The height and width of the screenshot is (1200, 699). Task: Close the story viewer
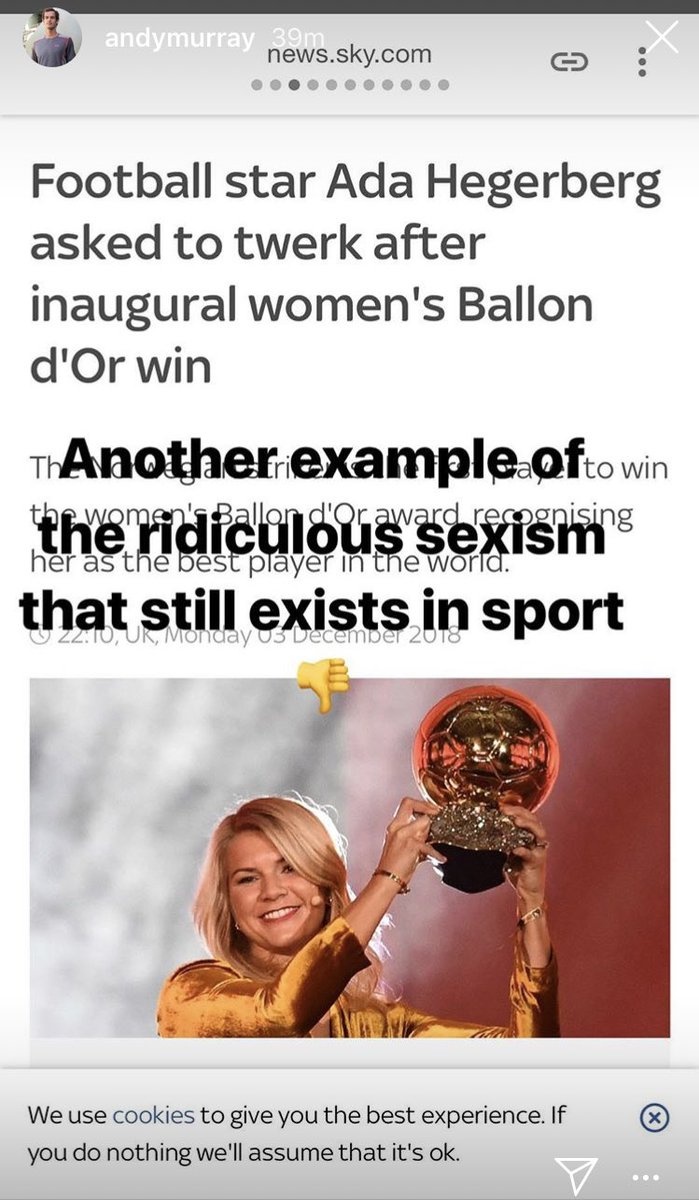(661, 36)
